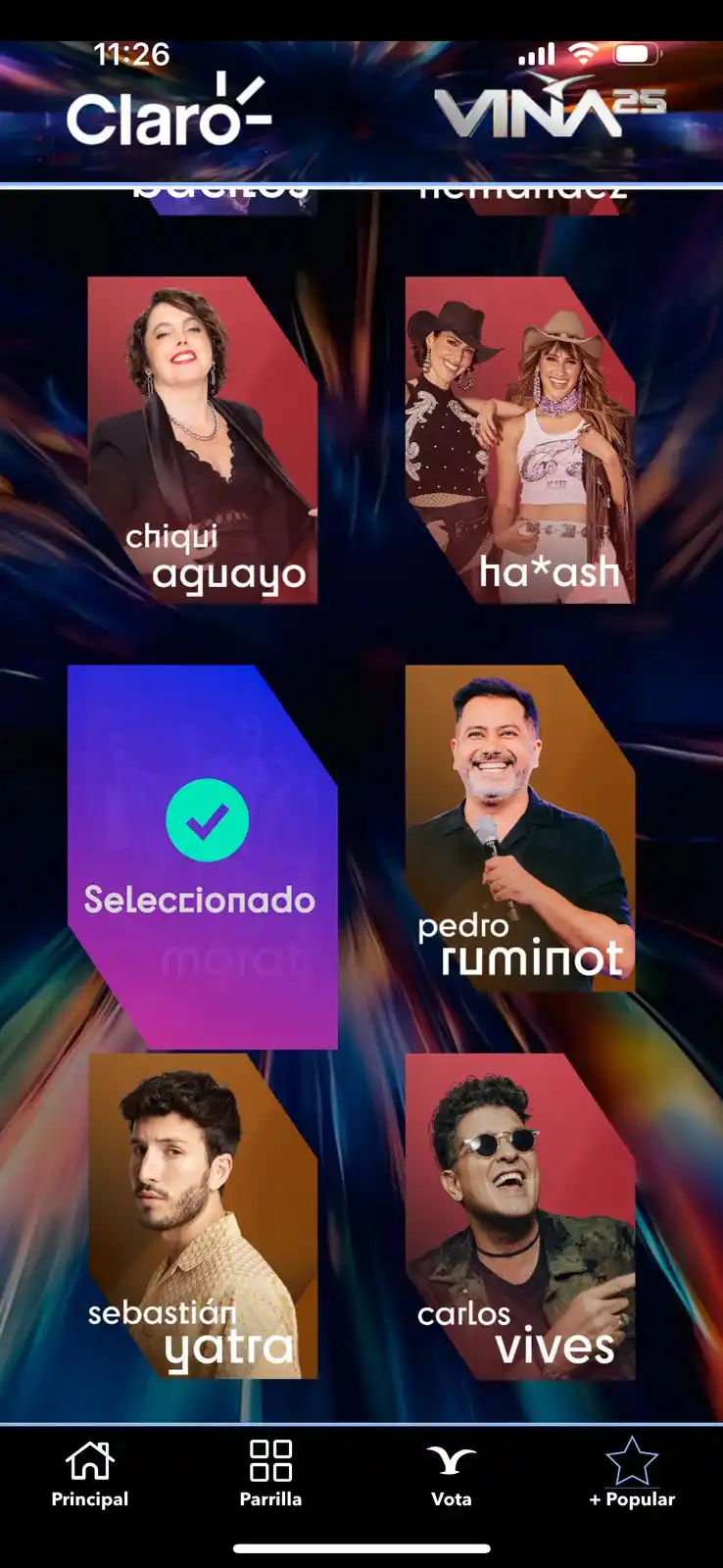The image size is (723, 1568).
Task: Select the Ha*Ash artist card
Action: pyautogui.click(x=519, y=440)
